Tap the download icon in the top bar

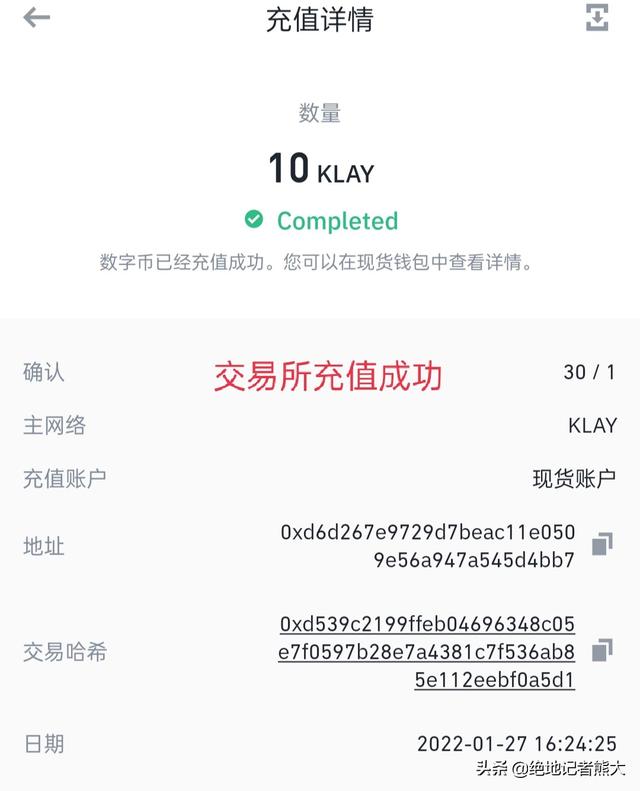pyautogui.click(x=597, y=17)
